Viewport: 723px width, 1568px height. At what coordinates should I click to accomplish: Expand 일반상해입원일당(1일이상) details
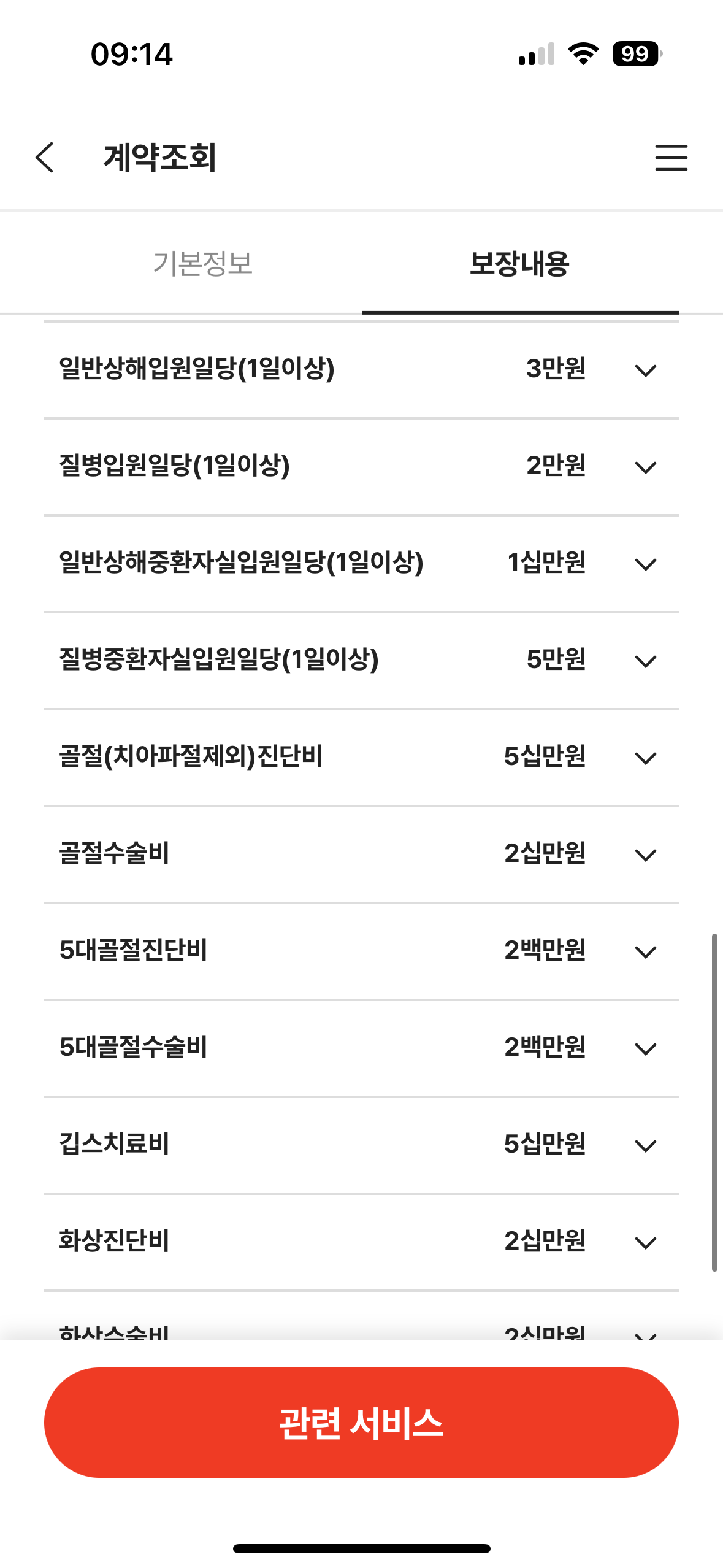[361, 370]
